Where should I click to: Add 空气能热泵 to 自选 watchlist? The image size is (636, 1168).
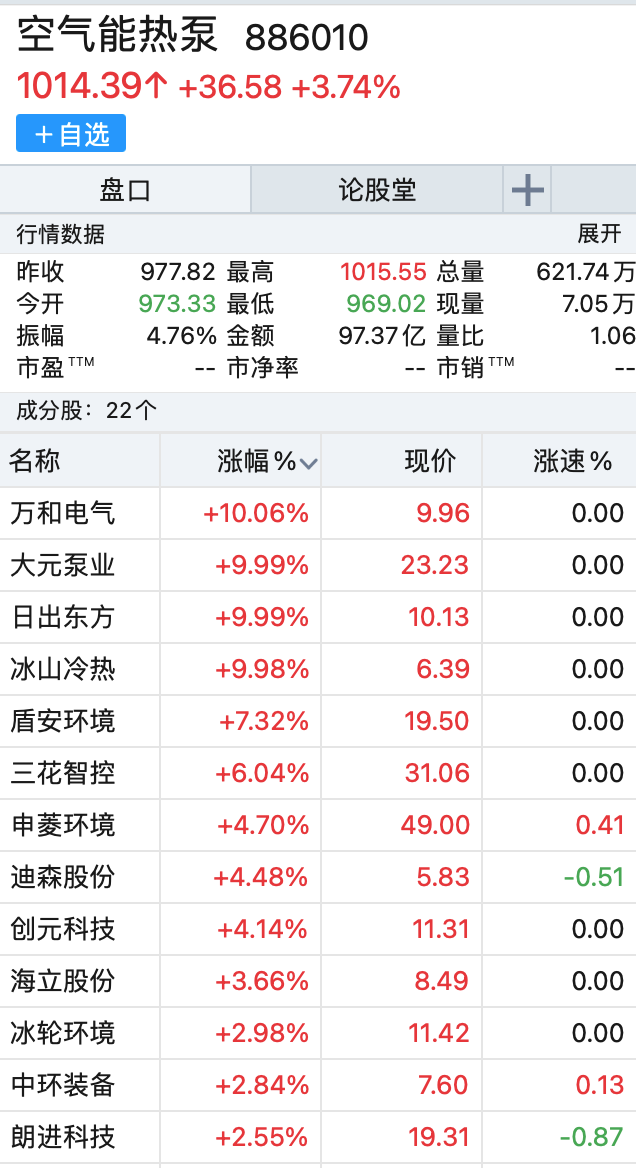point(71,134)
